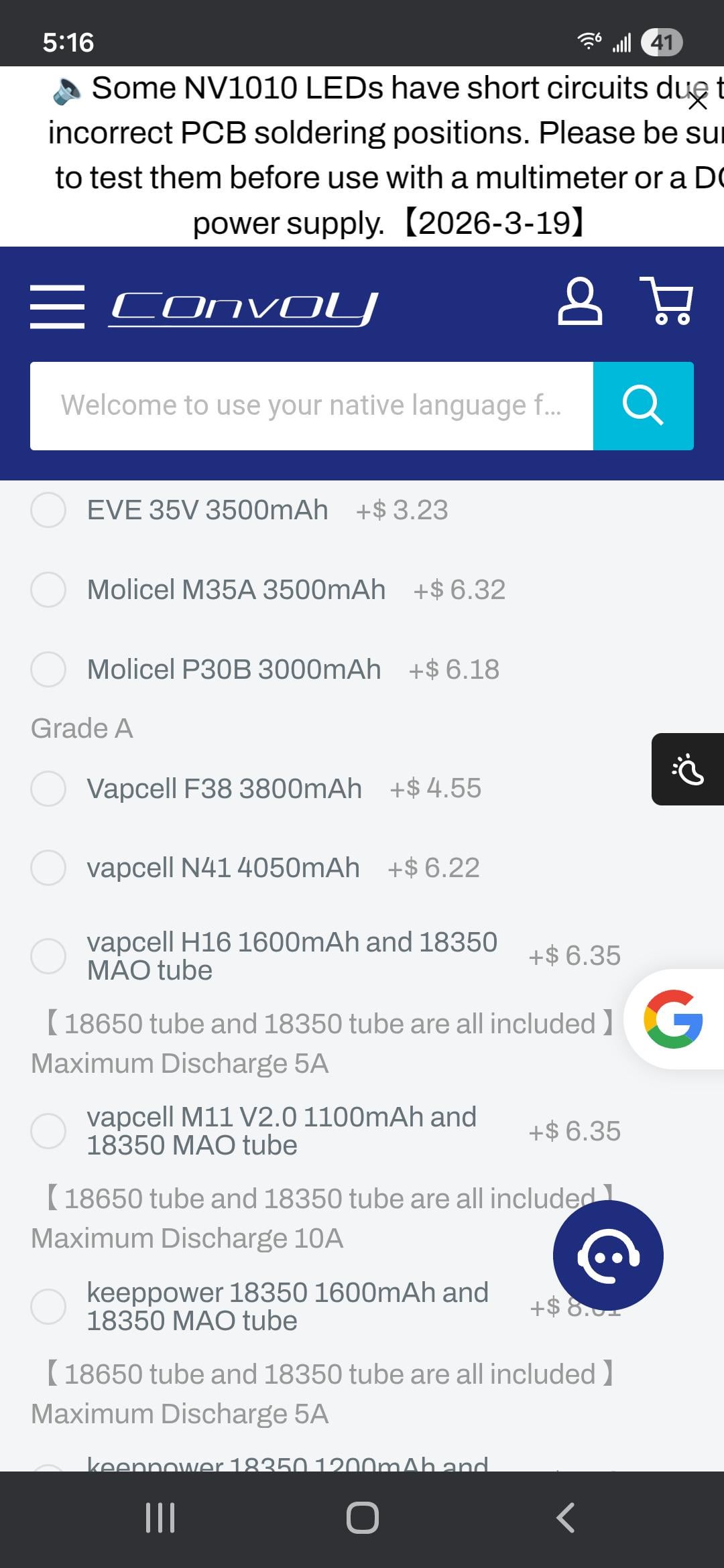
Task: Open the hamburger navigation menu
Action: coord(58,307)
